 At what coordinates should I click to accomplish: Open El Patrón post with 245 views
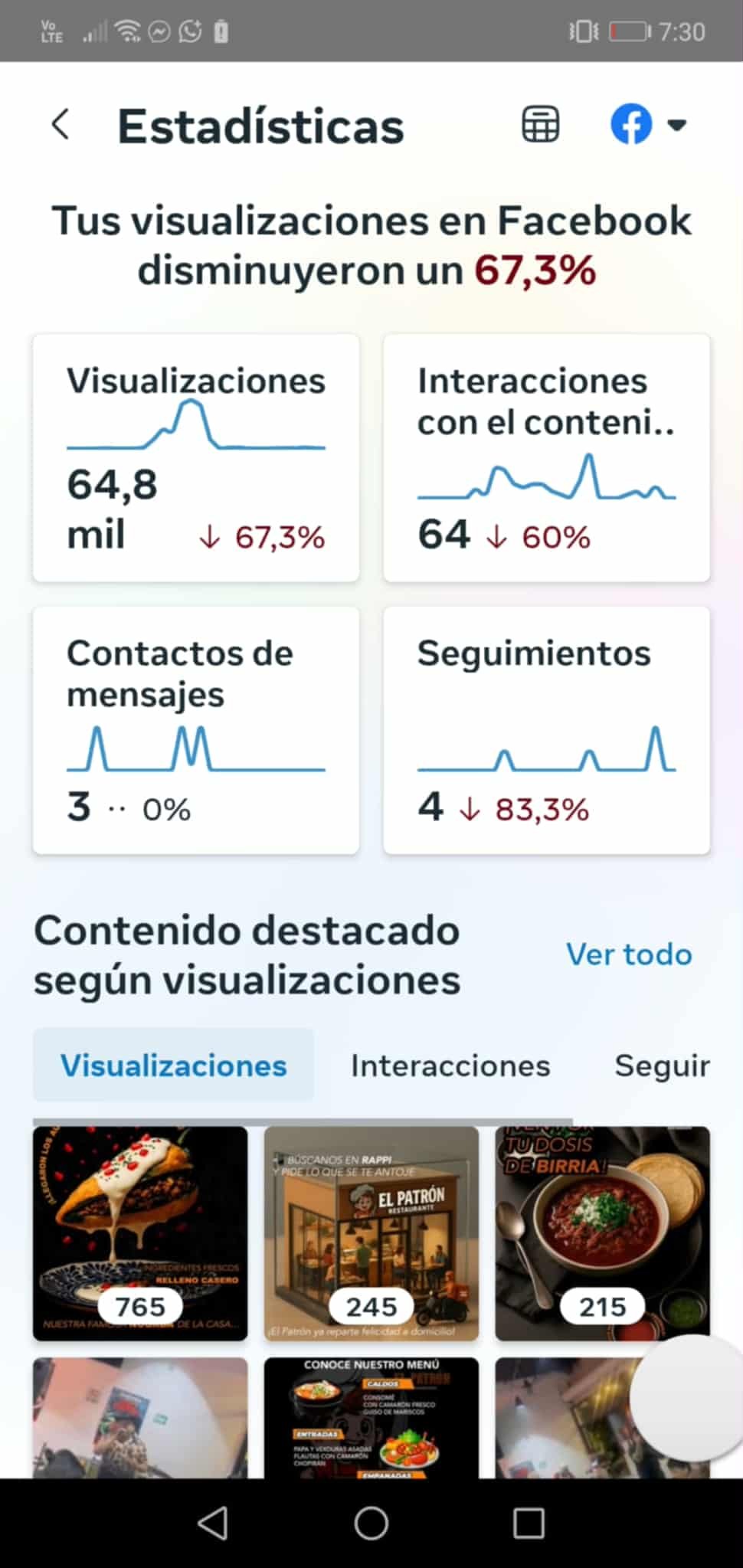(x=371, y=1233)
